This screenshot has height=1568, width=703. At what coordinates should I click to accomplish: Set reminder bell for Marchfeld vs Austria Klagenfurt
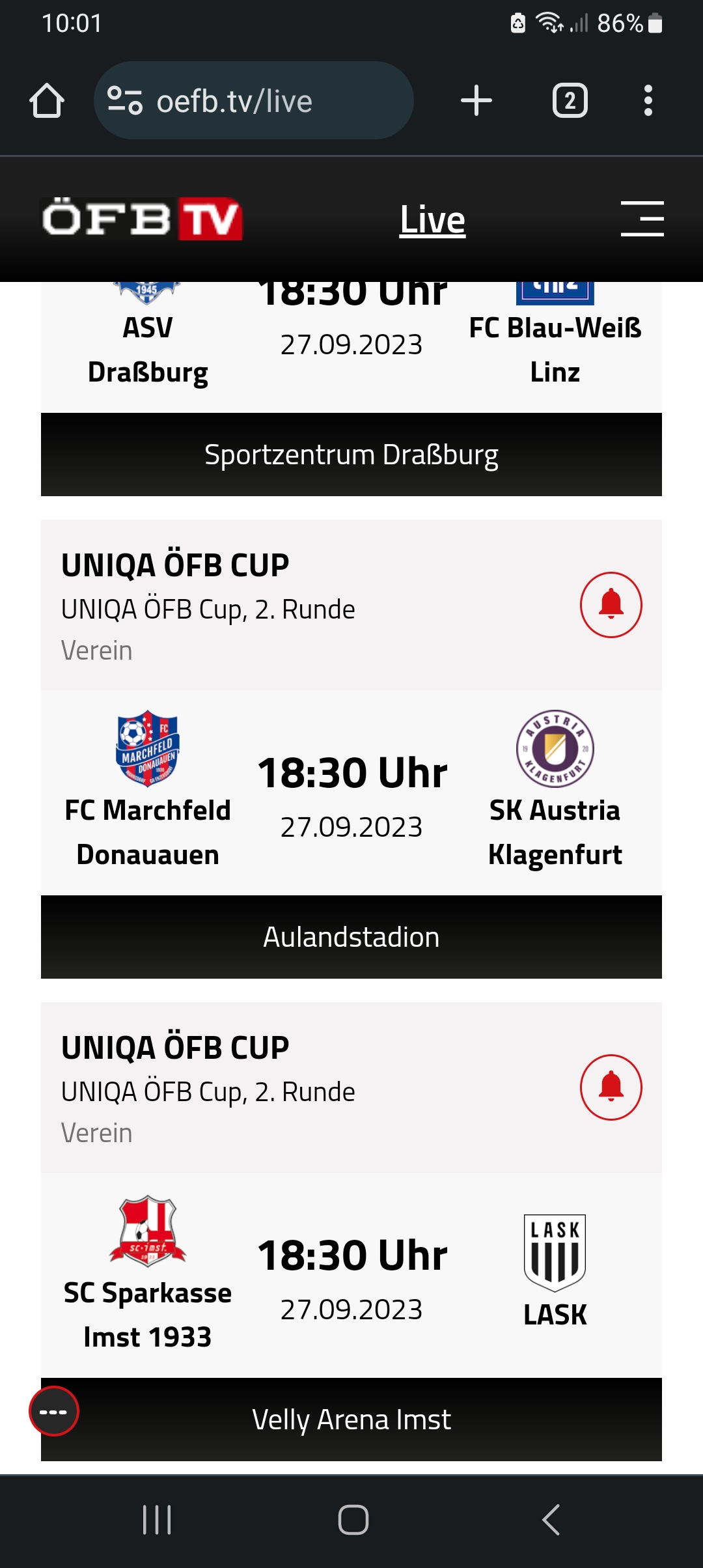pyautogui.click(x=611, y=605)
